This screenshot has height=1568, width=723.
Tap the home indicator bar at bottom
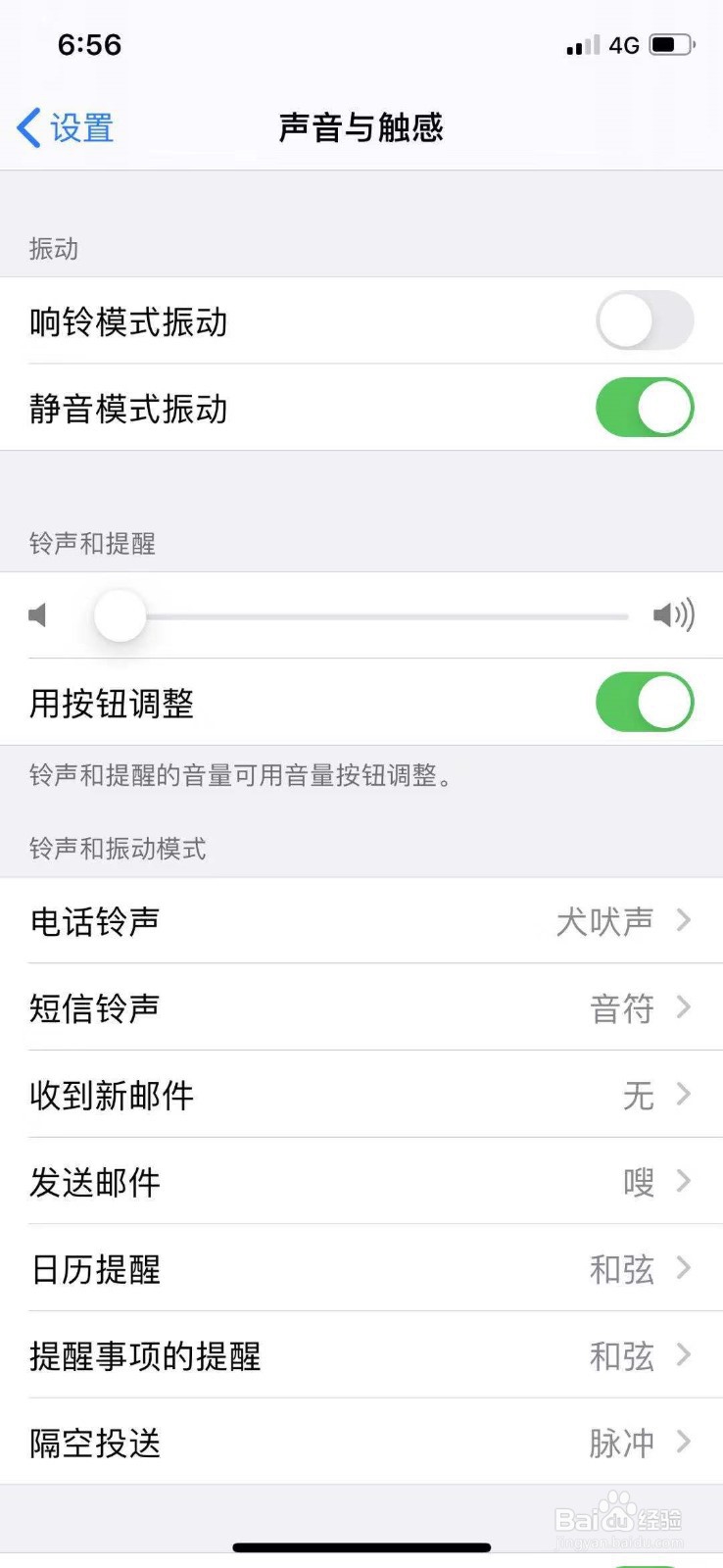pos(361,1546)
